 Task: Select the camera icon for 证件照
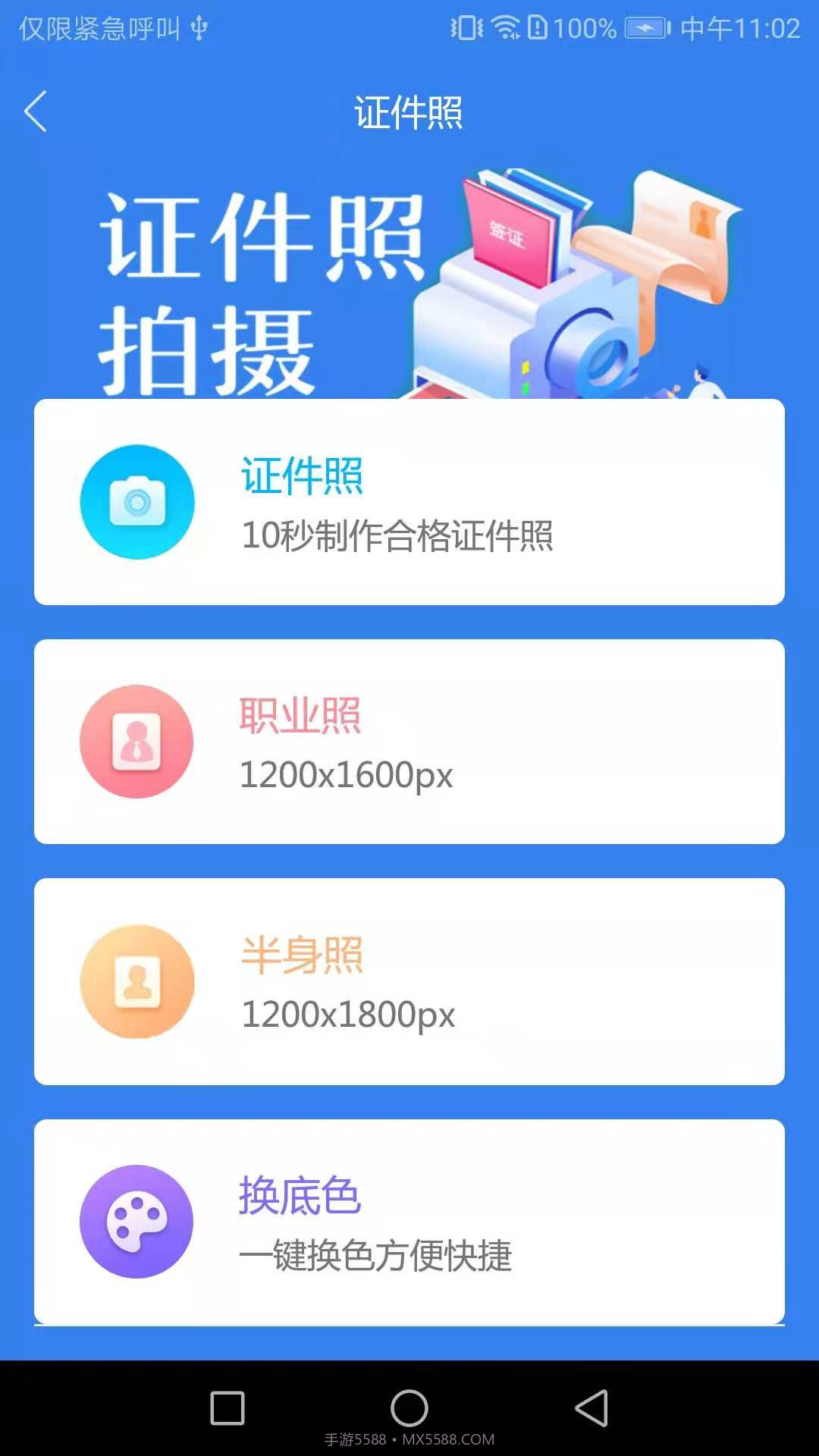[137, 501]
